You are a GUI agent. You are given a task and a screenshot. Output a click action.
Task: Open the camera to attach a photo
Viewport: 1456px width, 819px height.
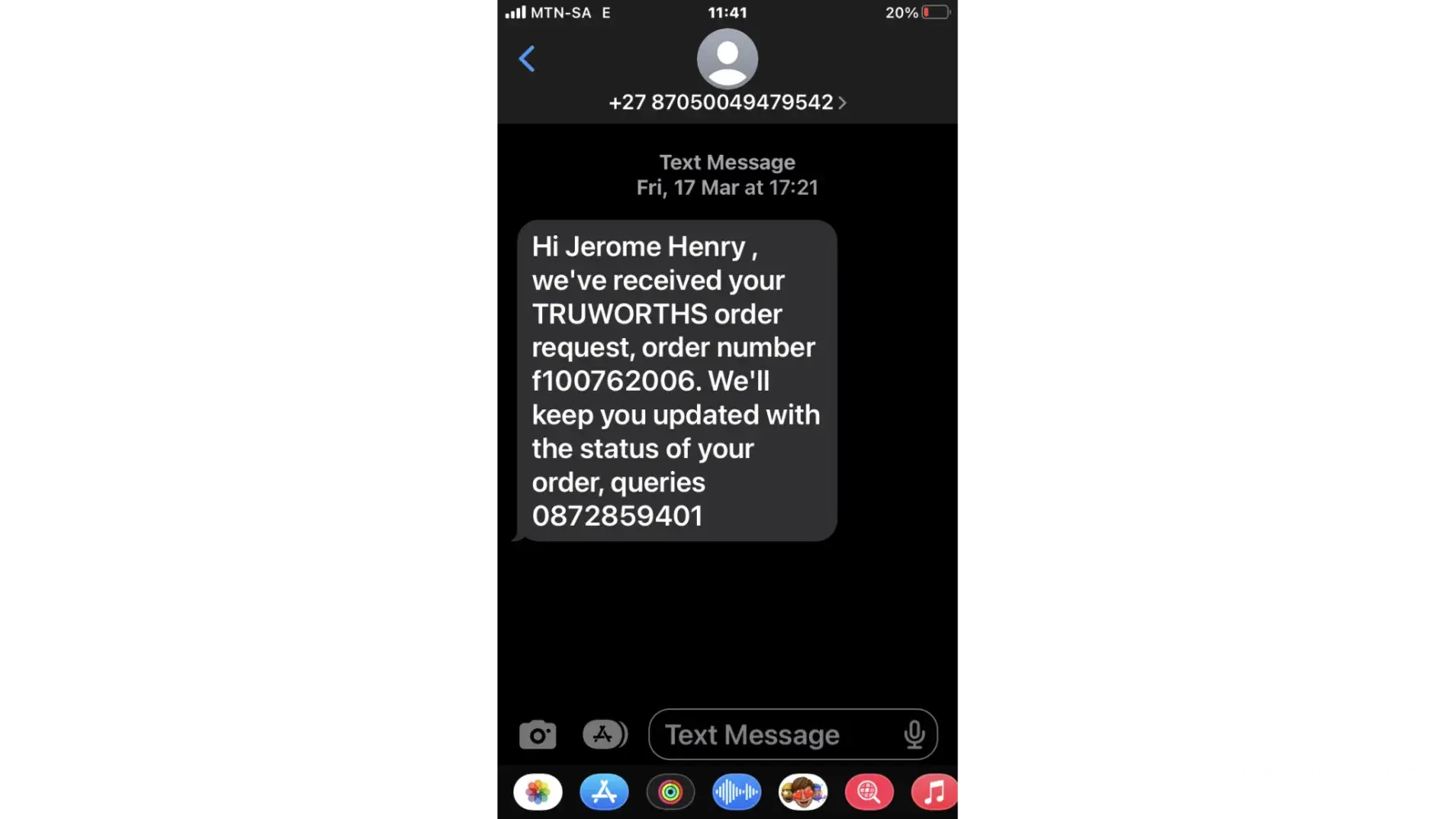[537, 735]
